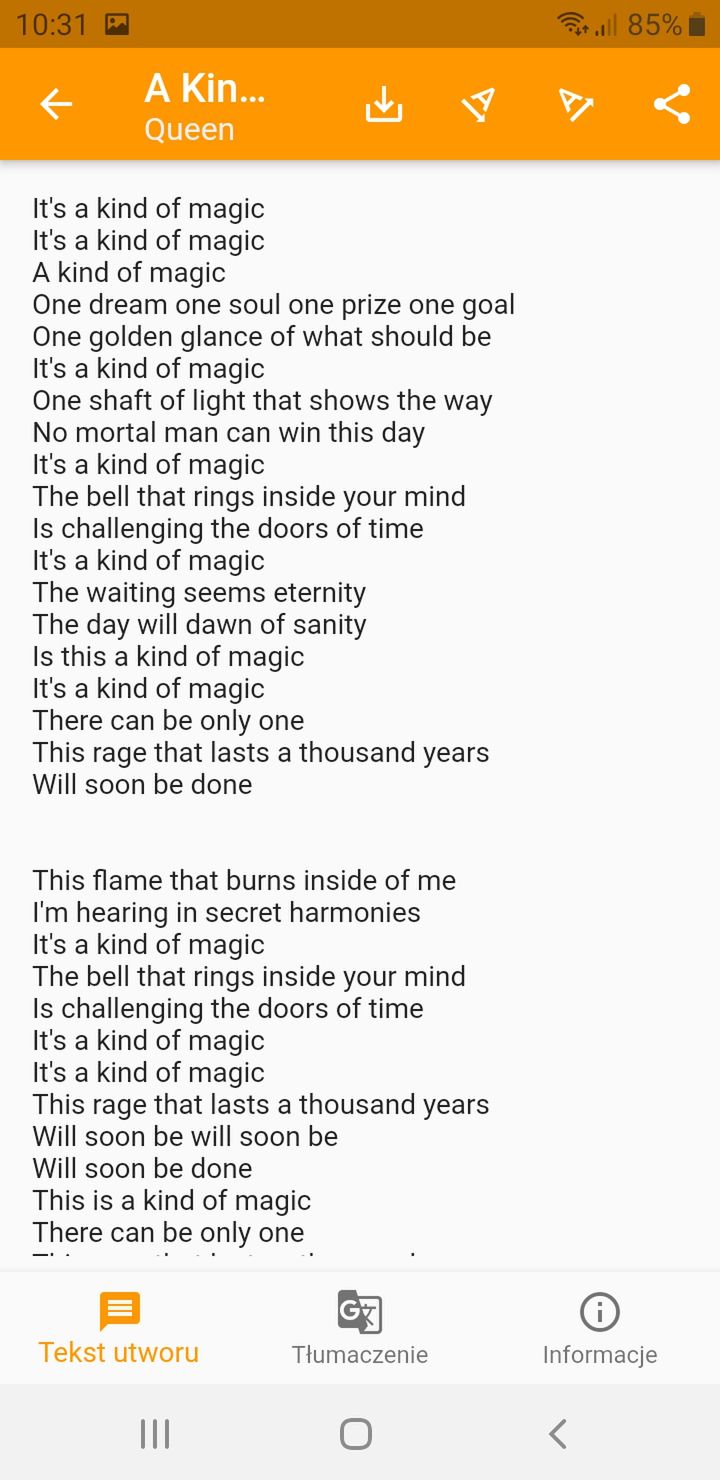Open the Informacje tab
Image resolution: width=720 pixels, height=1480 pixels.
pos(600,1329)
